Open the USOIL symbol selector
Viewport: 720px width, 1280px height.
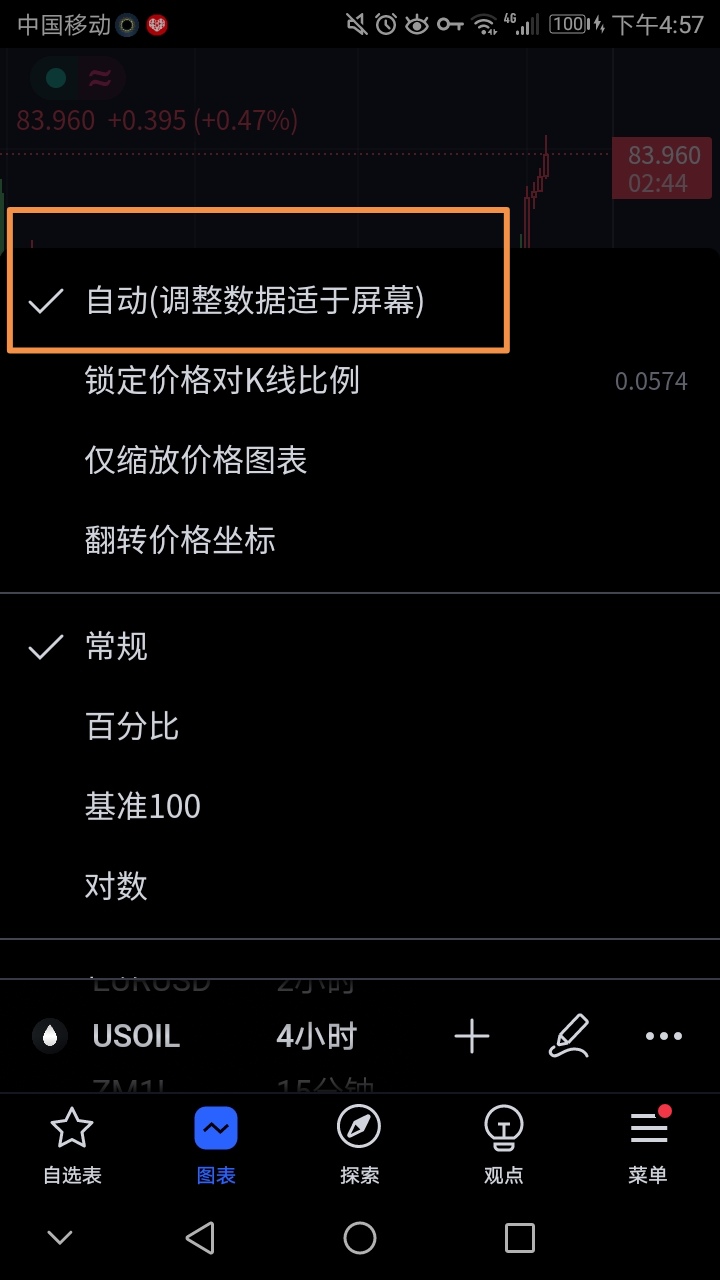135,1036
